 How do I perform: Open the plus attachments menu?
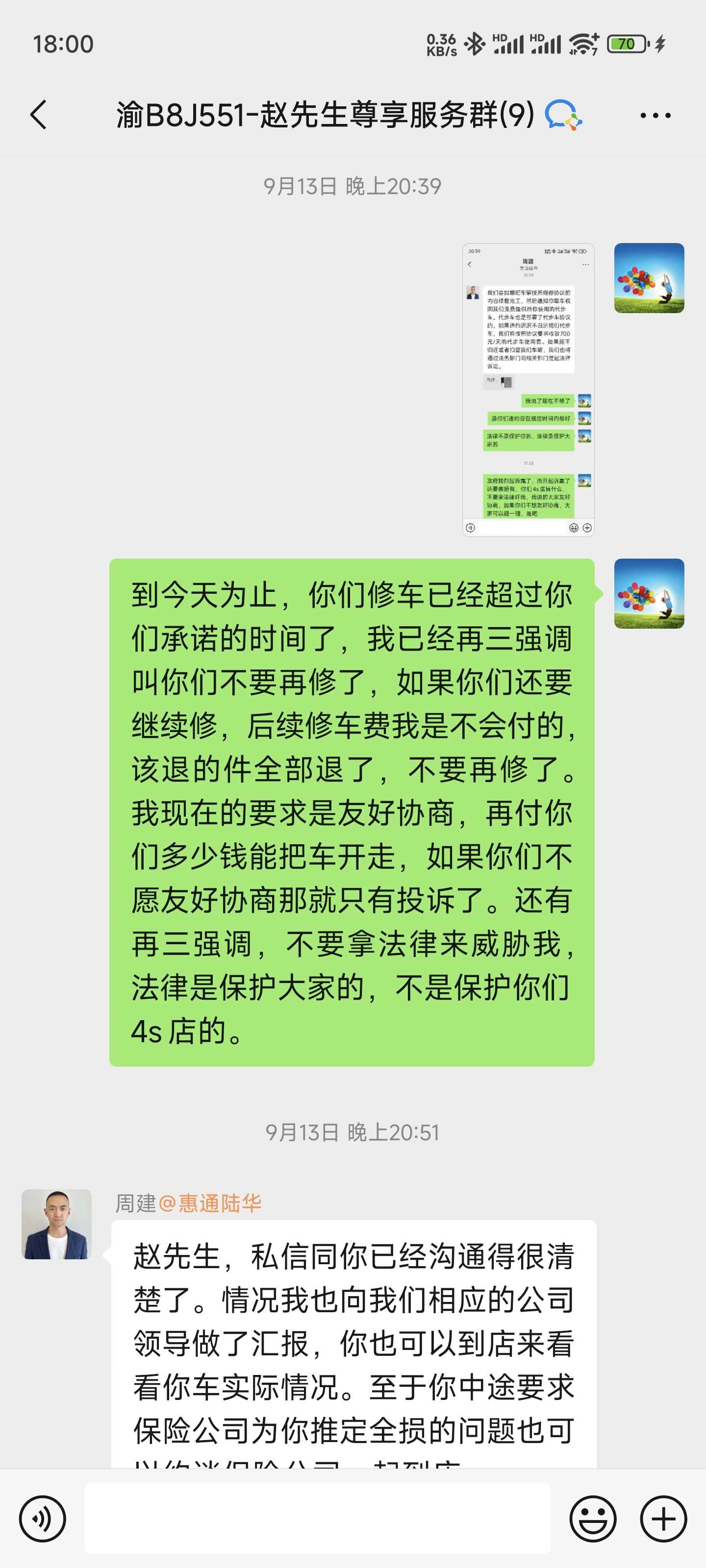point(663,1519)
